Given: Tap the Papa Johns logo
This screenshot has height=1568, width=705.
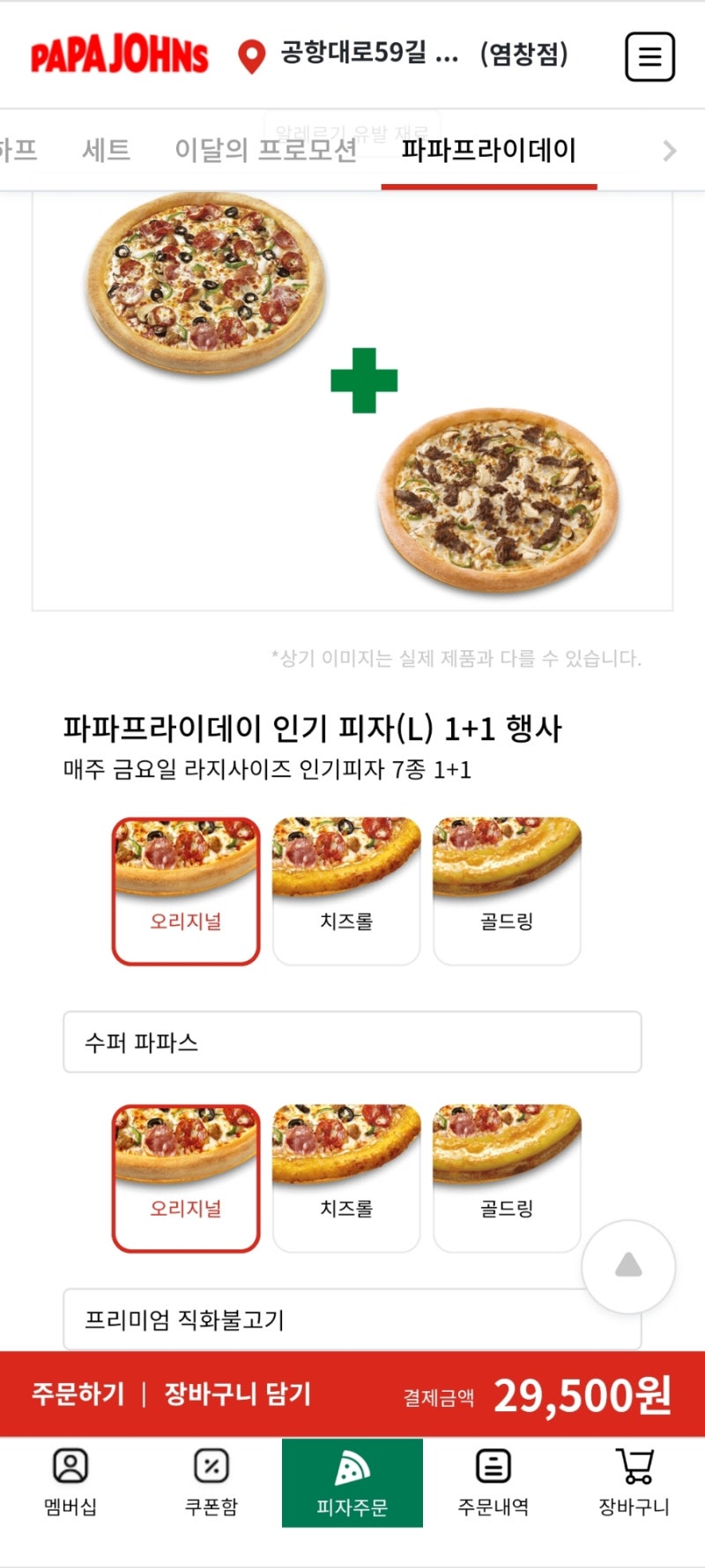Looking at the screenshot, I should 119,55.
